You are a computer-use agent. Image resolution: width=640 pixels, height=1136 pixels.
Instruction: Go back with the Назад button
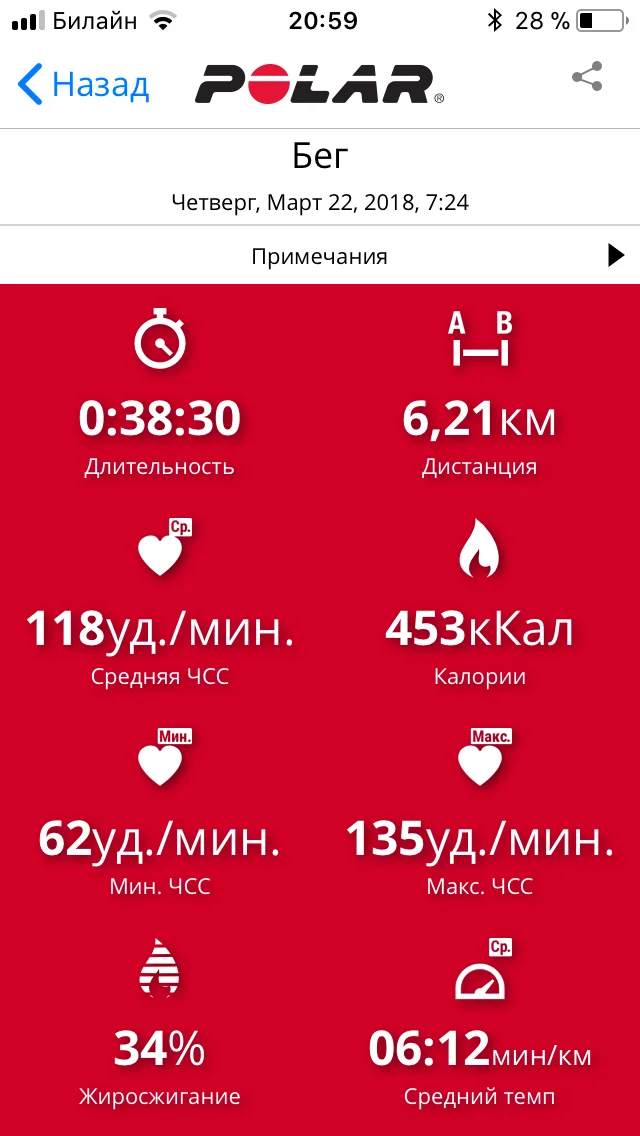(x=83, y=84)
